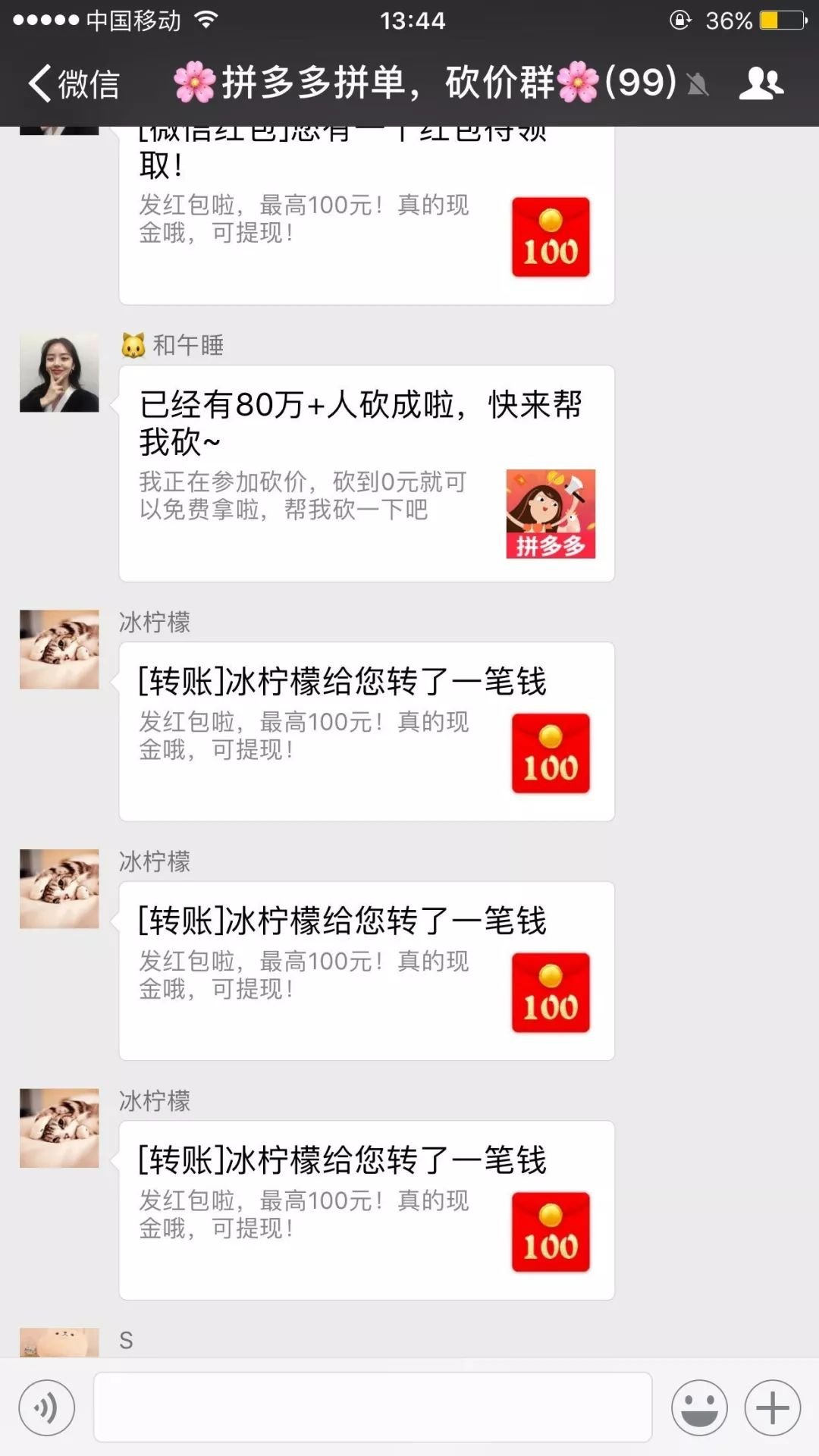Viewport: 819px width, 1456px height.
Task: Open 和午睡's 砍价 link card
Action: click(366, 473)
